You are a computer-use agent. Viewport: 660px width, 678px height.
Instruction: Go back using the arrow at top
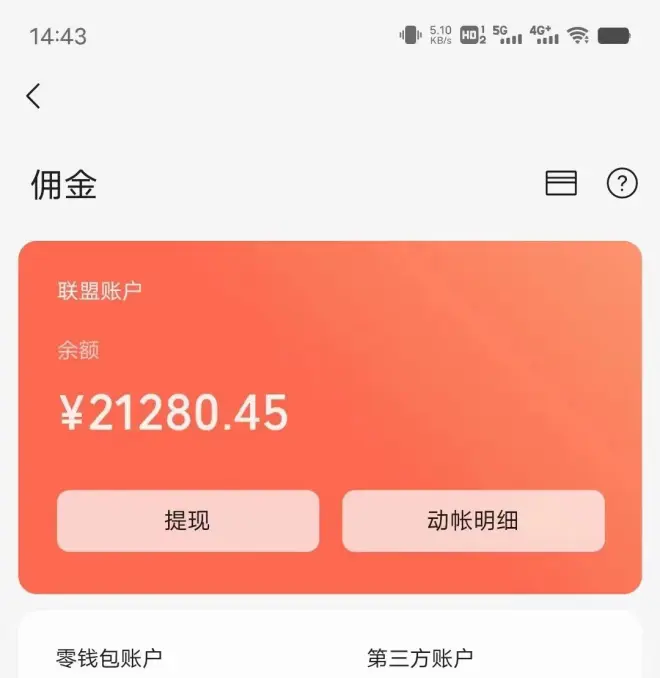(34, 96)
